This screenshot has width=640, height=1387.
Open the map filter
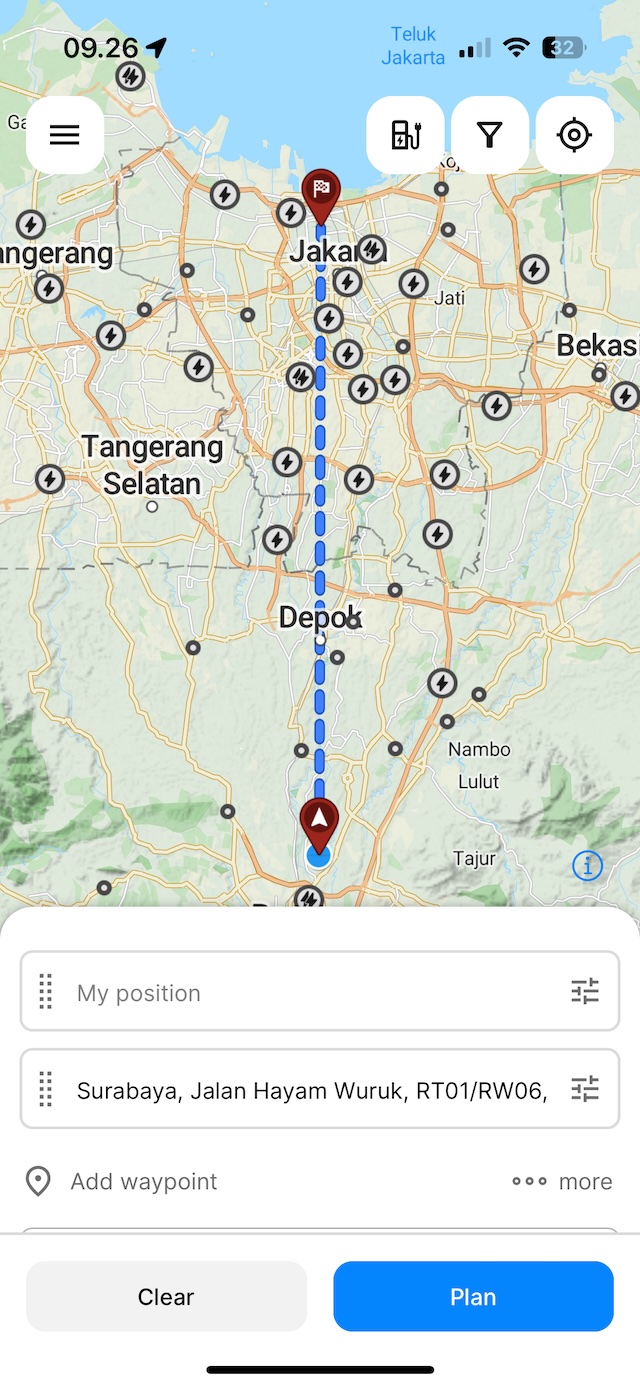(490, 135)
